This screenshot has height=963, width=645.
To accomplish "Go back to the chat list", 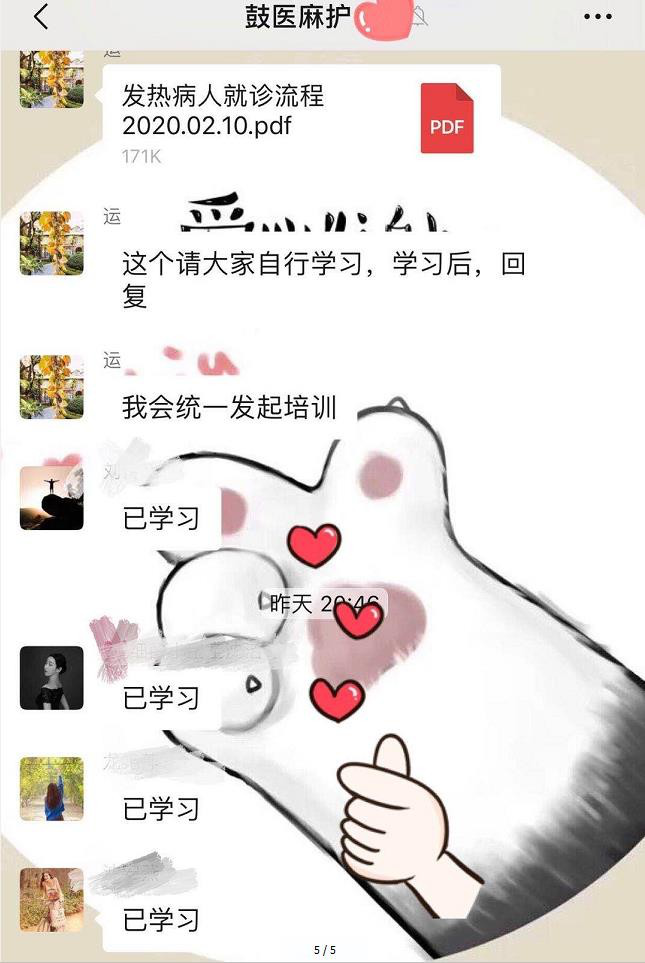I will coord(41,17).
